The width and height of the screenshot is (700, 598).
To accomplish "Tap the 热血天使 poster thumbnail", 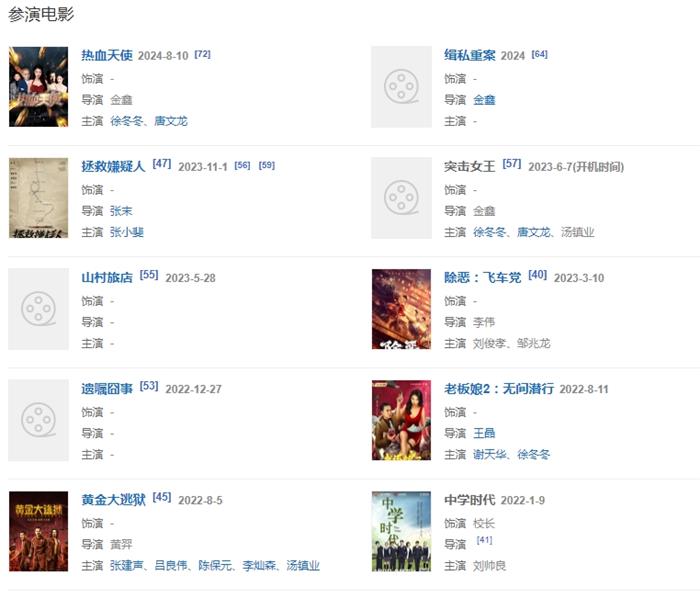I will [x=38, y=87].
